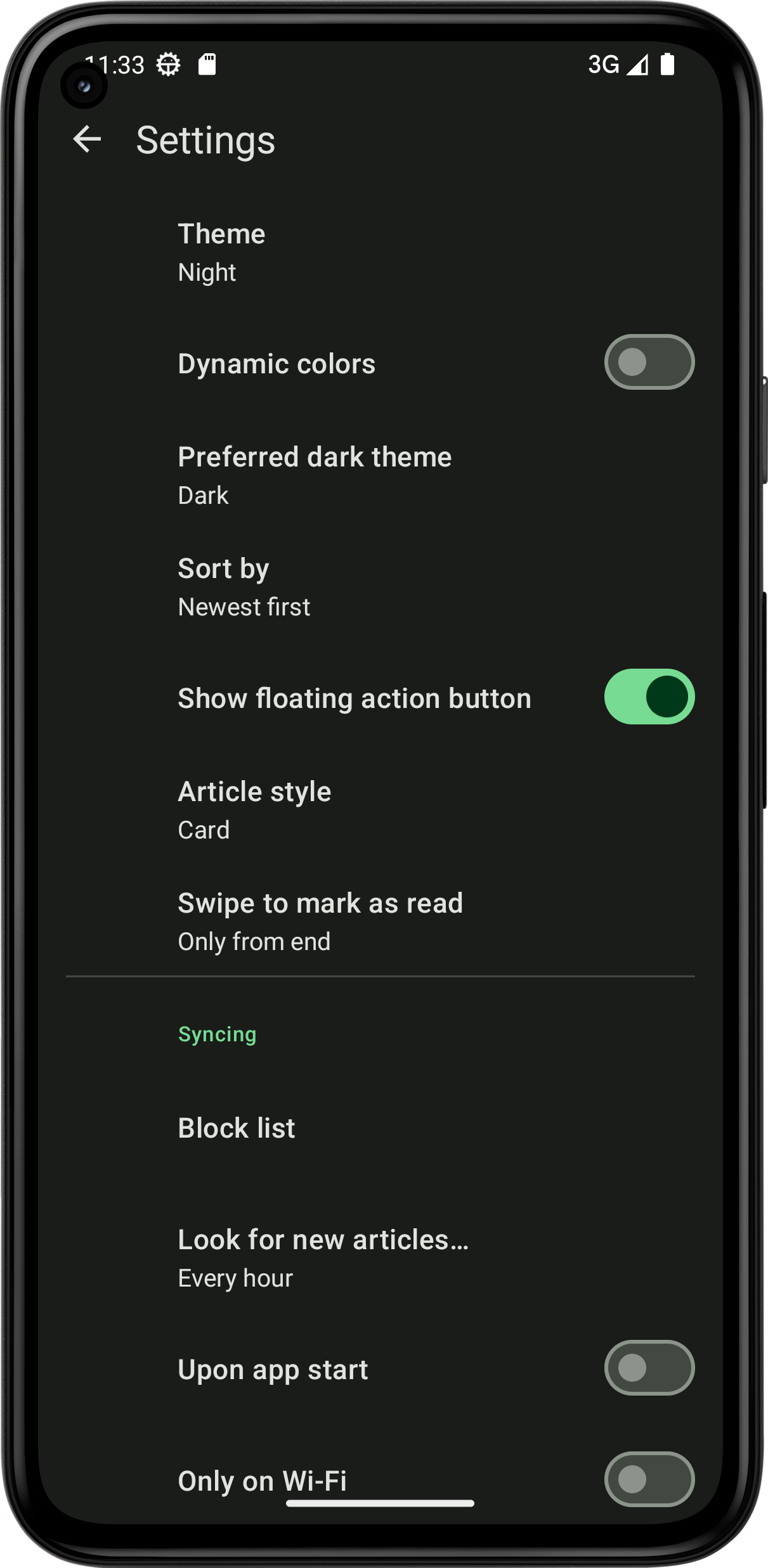
Task: Choose Preferred dark theme option
Action: coord(381,475)
